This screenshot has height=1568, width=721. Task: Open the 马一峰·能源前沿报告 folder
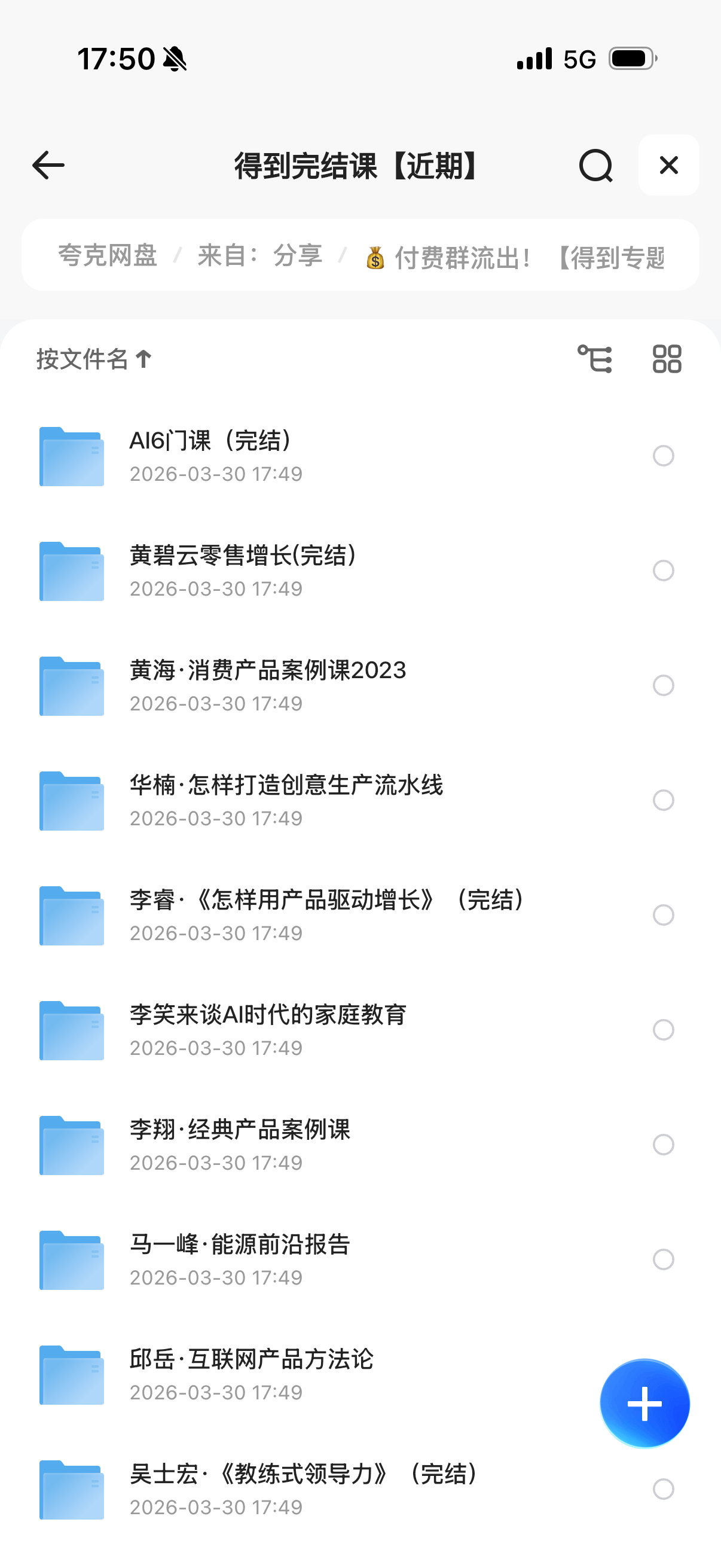(x=240, y=1244)
